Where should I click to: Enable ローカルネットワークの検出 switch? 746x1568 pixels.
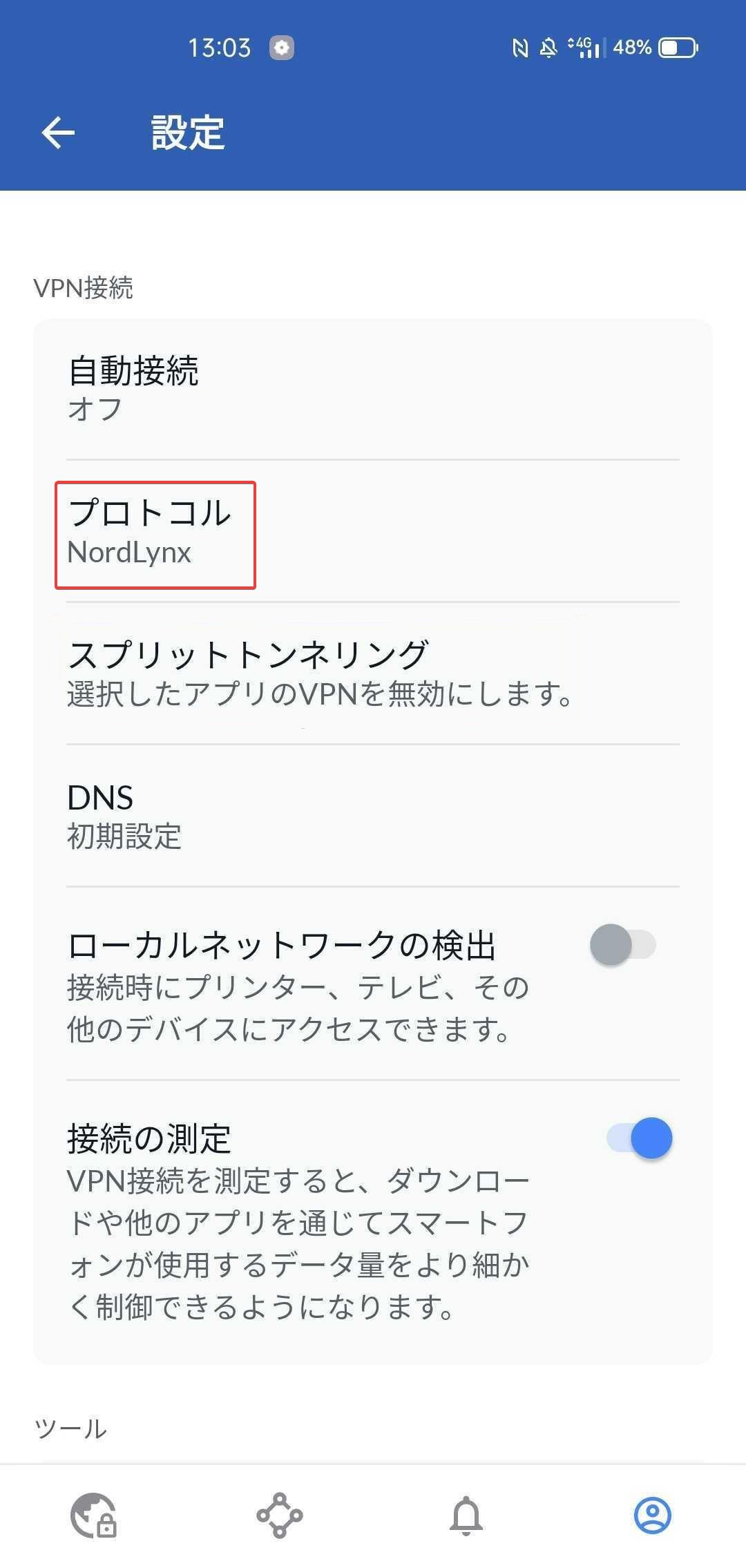pos(622,945)
